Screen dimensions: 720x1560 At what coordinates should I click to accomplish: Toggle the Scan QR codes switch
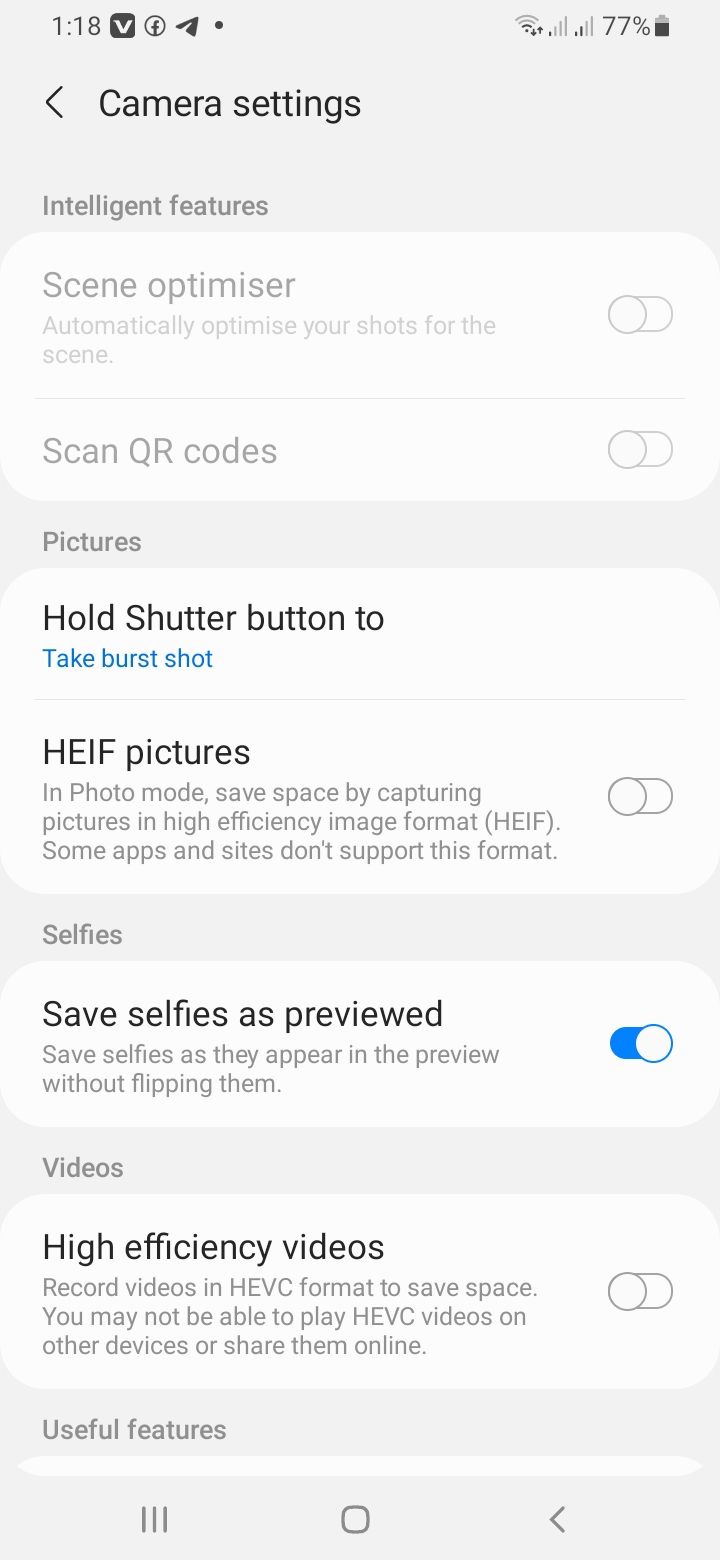(x=640, y=450)
